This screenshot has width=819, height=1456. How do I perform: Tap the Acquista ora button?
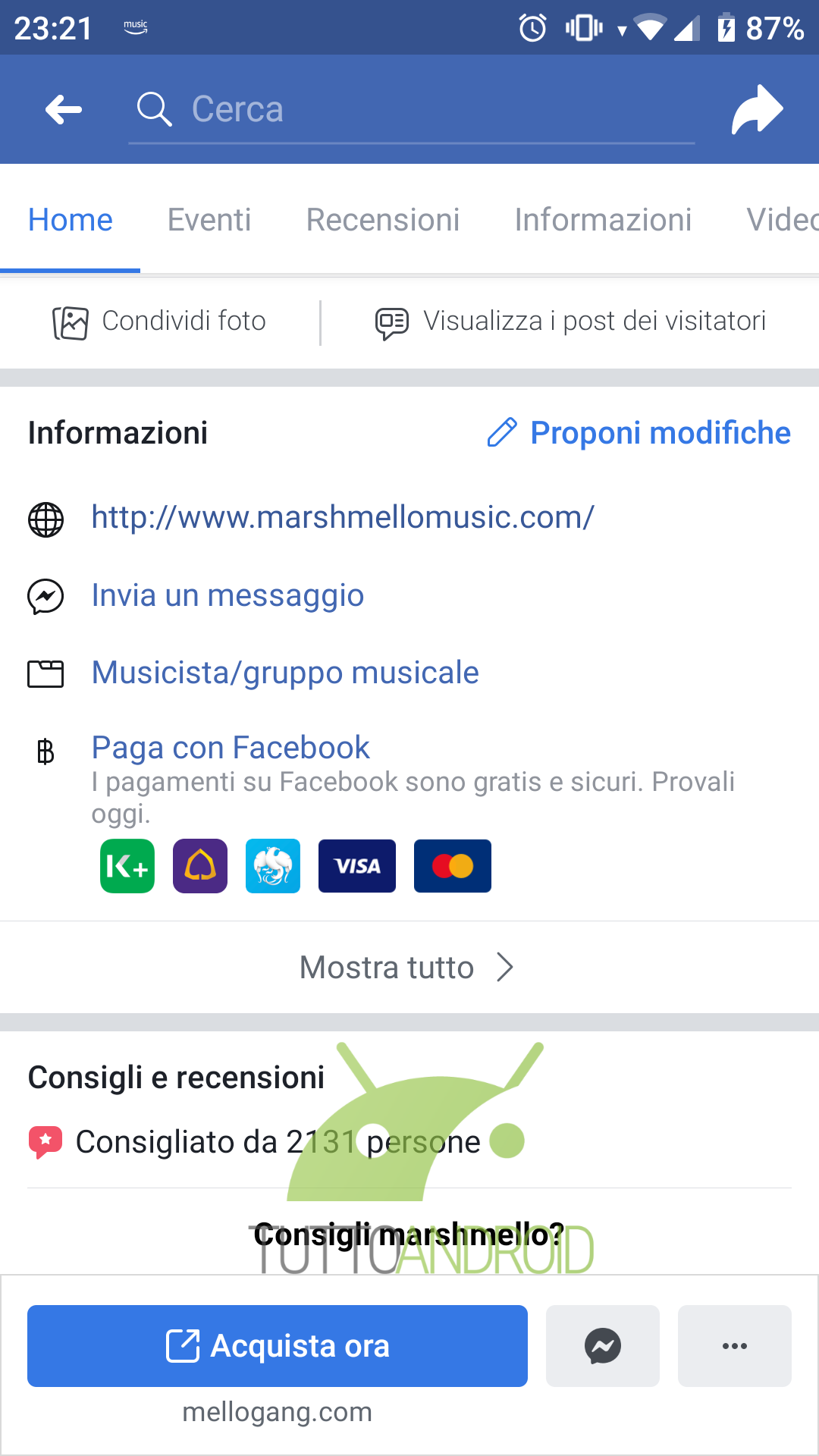pyautogui.click(x=277, y=1346)
